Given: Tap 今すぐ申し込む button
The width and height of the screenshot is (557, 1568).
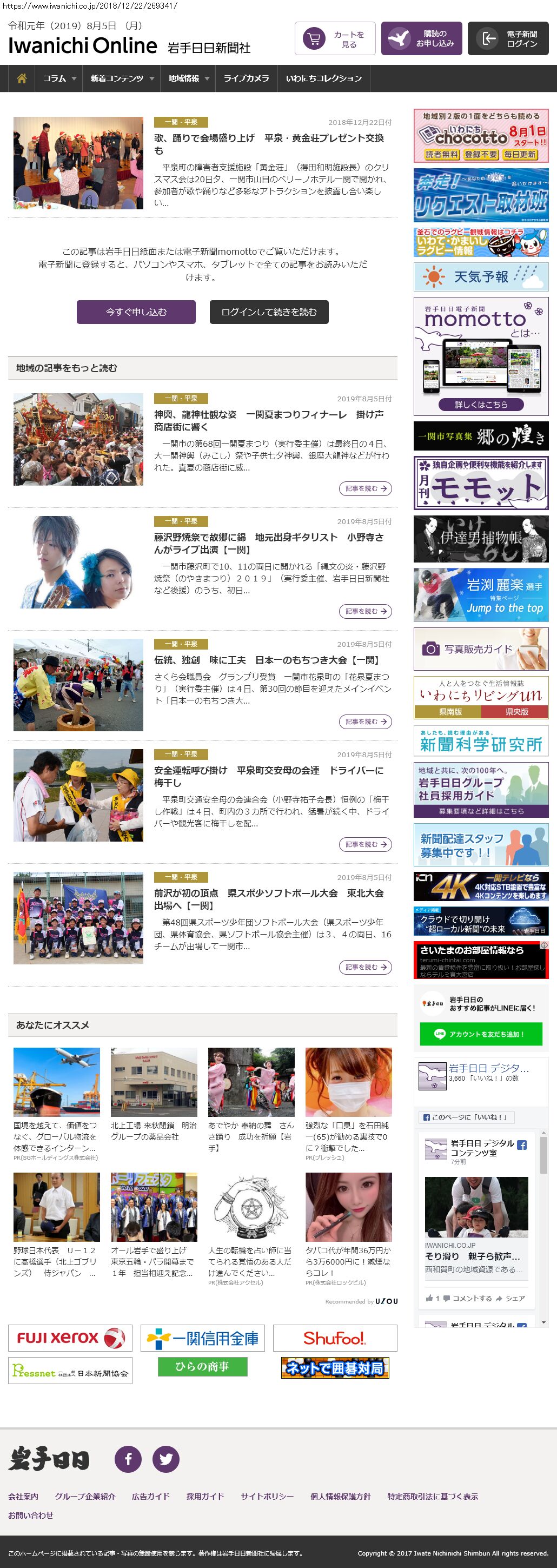Looking at the screenshot, I should (x=136, y=312).
